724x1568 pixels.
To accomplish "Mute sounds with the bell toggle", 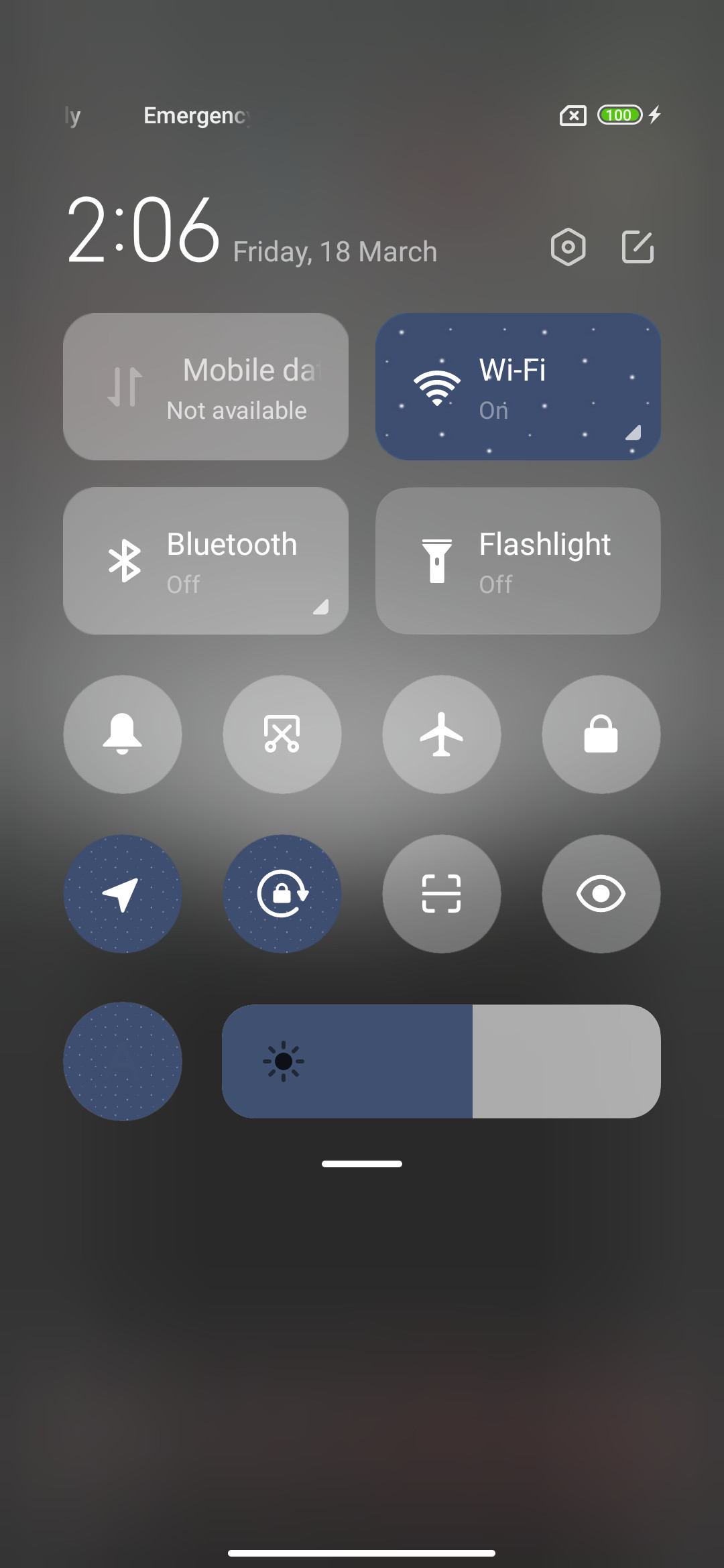I will 123,734.
